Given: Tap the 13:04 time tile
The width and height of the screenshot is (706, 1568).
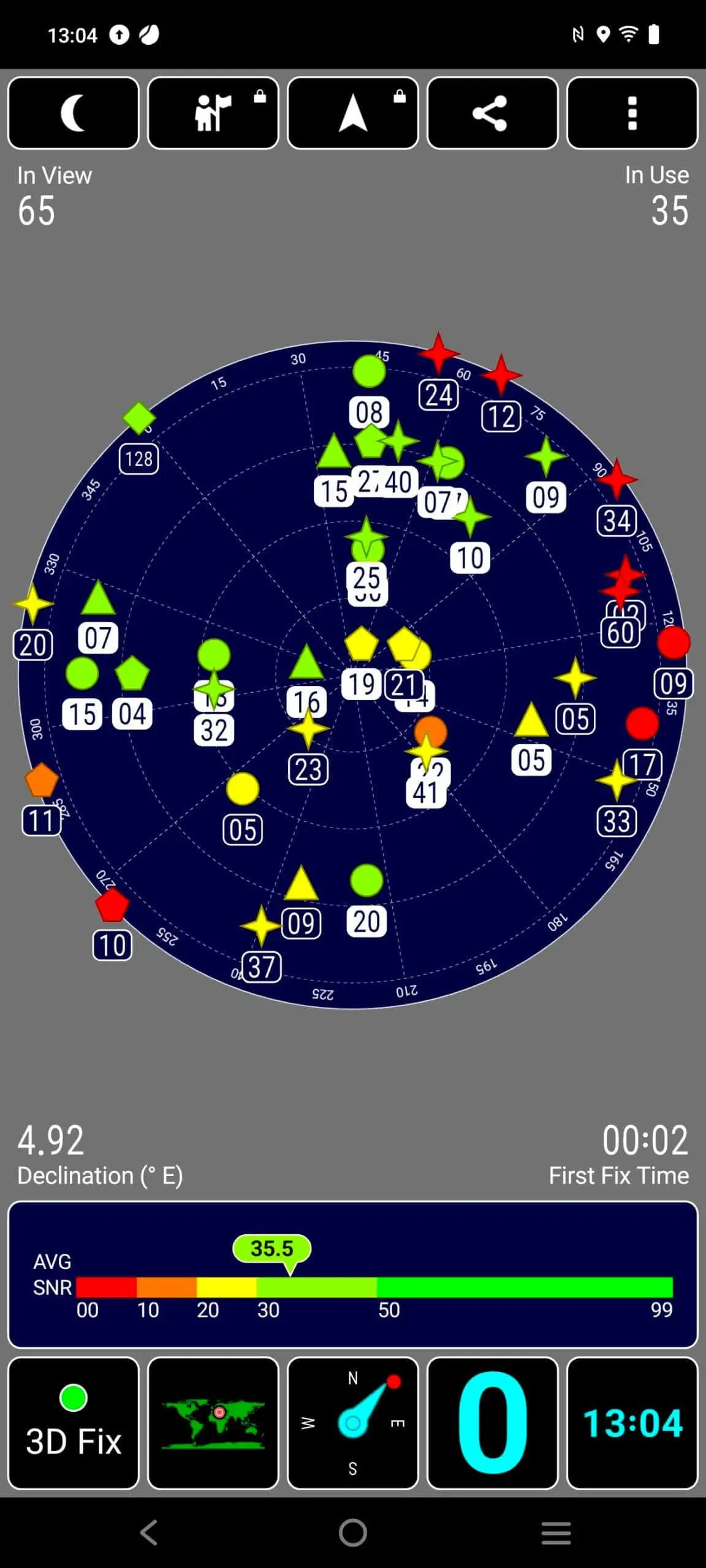Looking at the screenshot, I should [x=632, y=1422].
